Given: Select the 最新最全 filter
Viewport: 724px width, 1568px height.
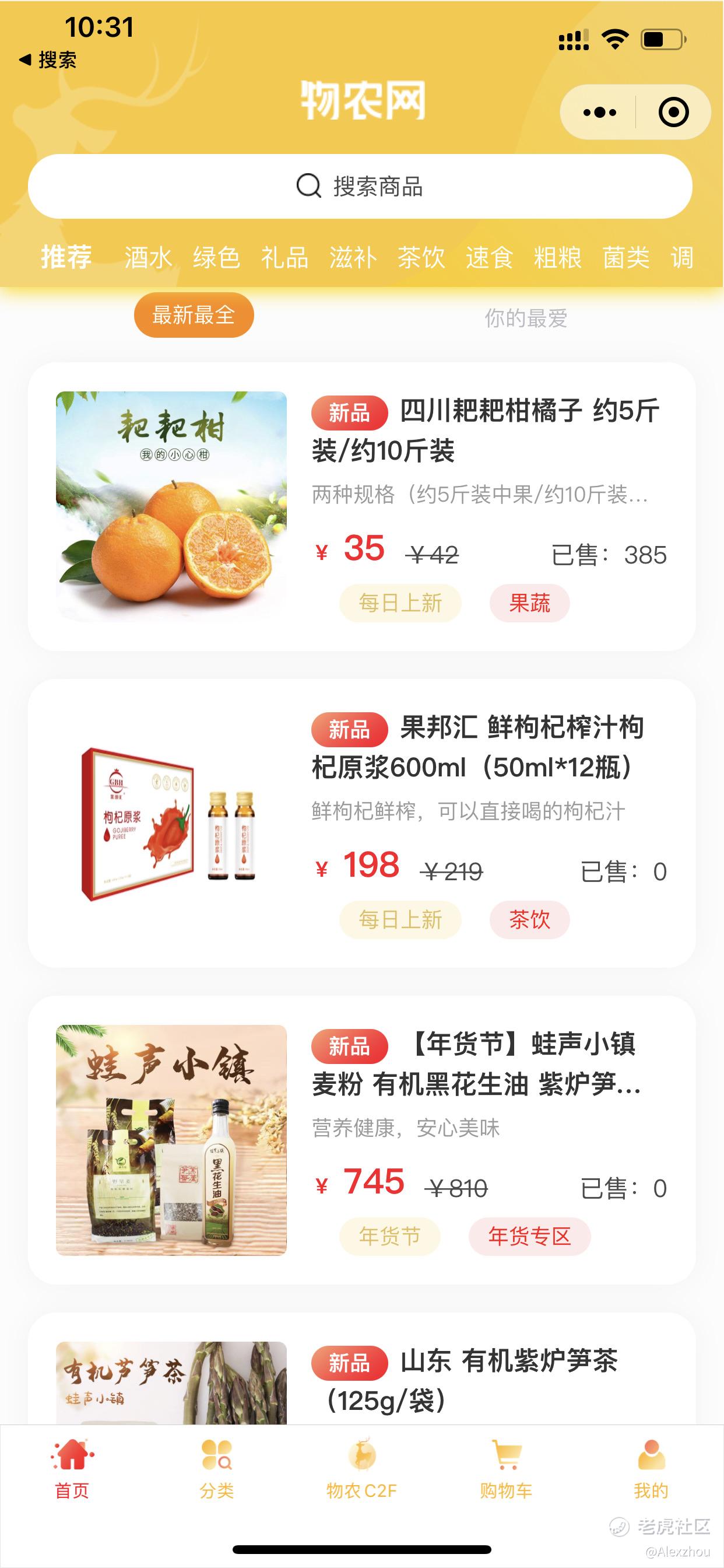Looking at the screenshot, I should point(194,316).
